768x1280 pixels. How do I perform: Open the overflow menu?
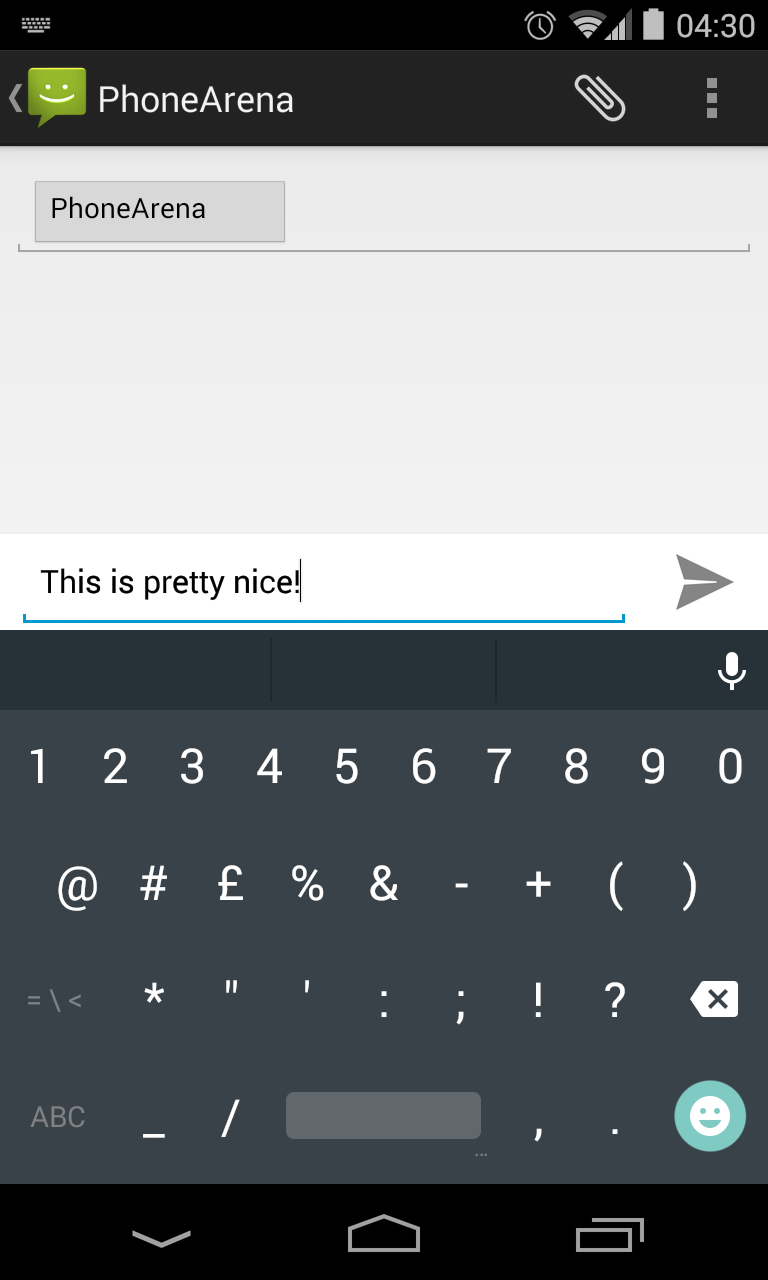tap(712, 99)
